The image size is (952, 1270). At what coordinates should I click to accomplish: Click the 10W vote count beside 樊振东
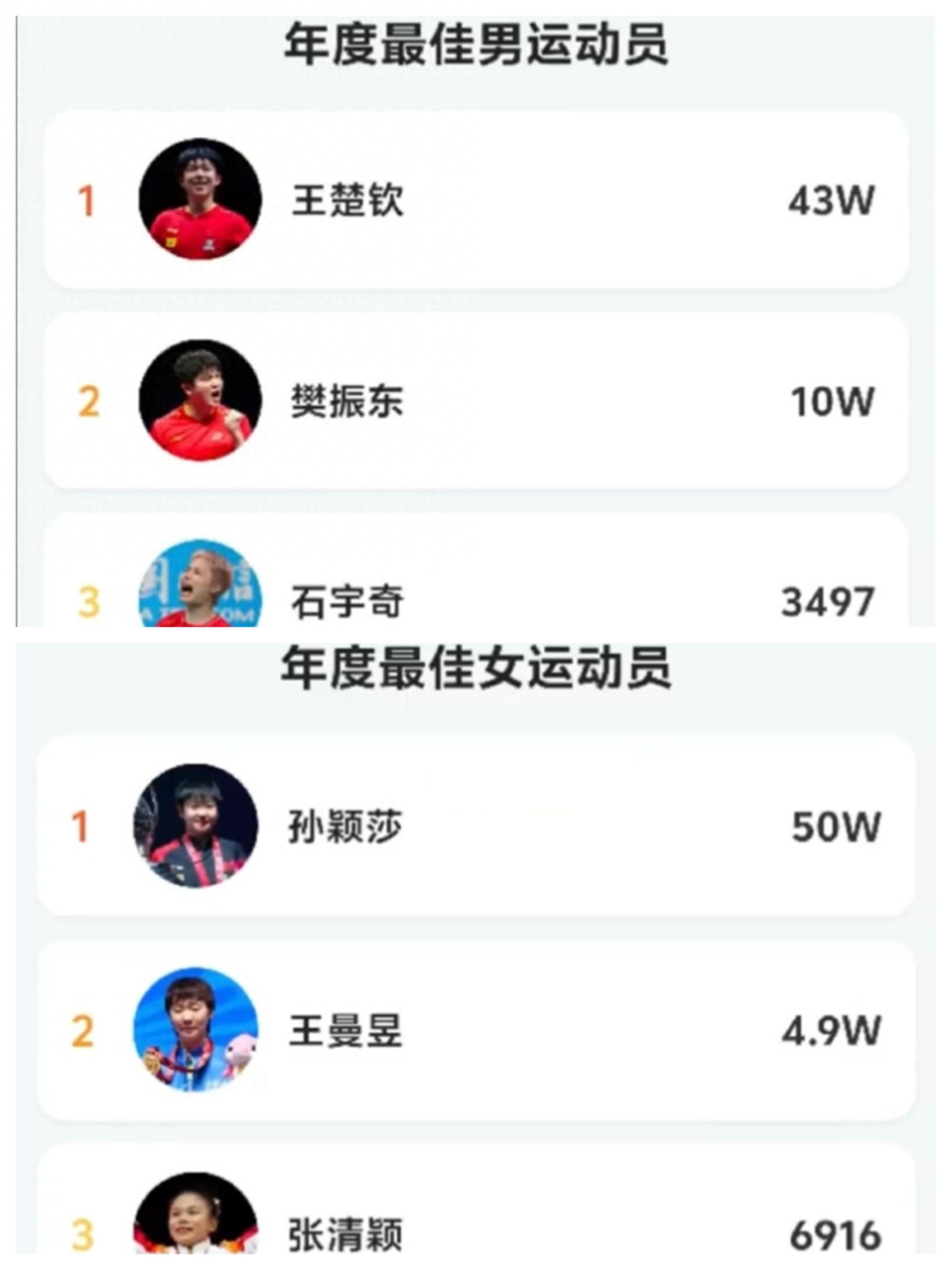point(833,402)
